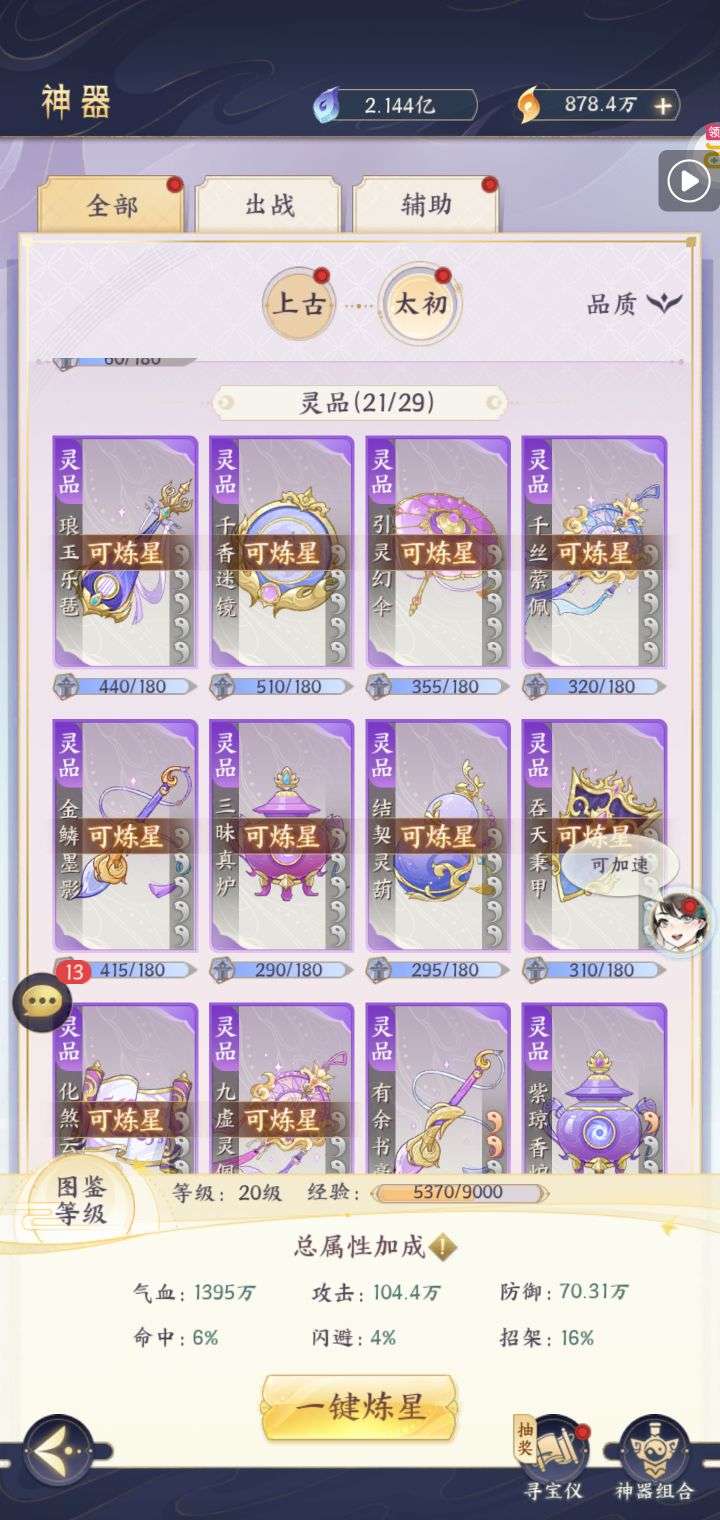720x1520 pixels.
Task: Select the 太初 category
Action: pyautogui.click(x=420, y=303)
